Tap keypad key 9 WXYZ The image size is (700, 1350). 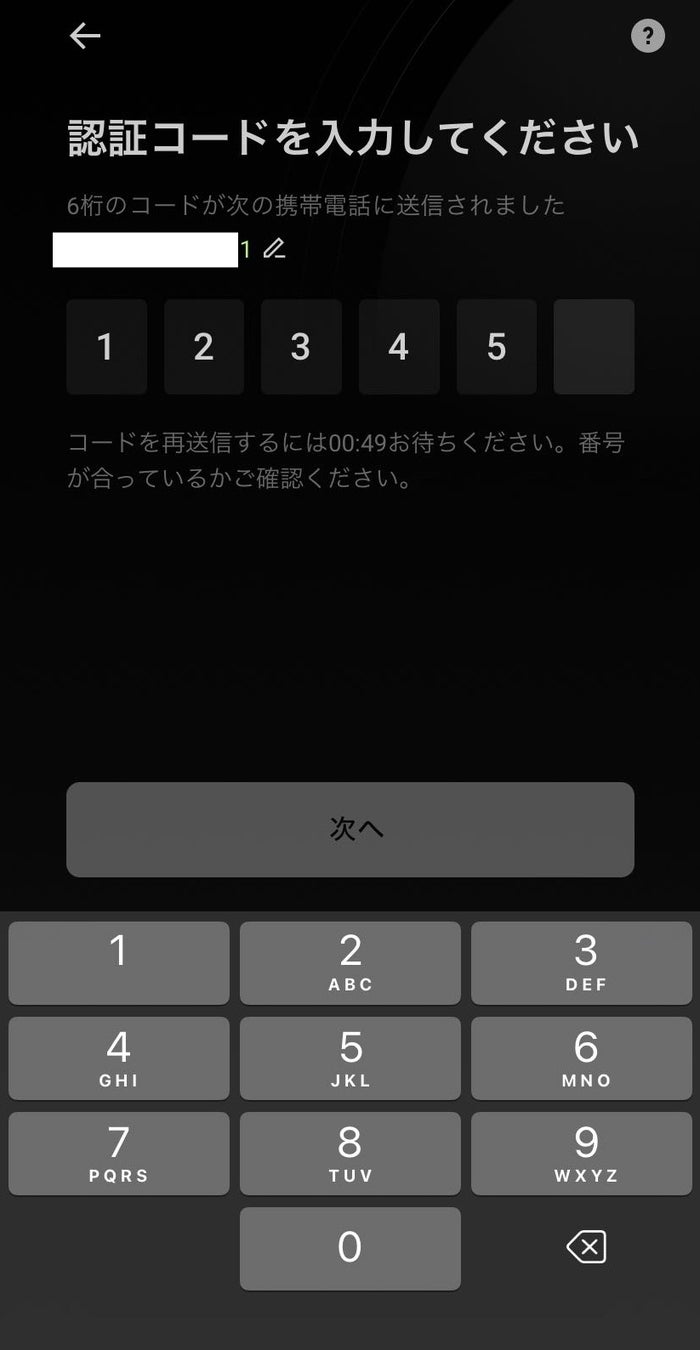tap(581, 1153)
